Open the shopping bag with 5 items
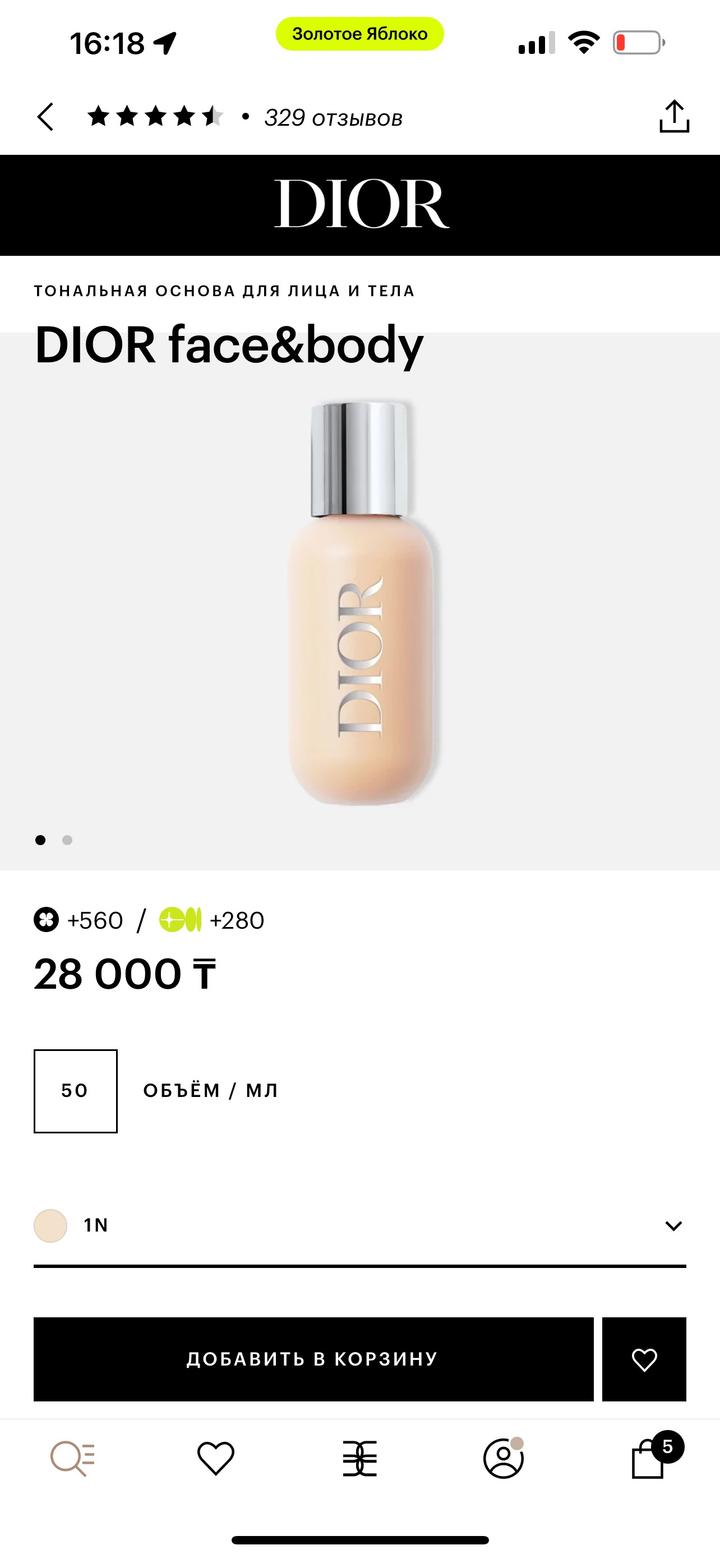This screenshot has height=1558, width=720. [650, 1459]
